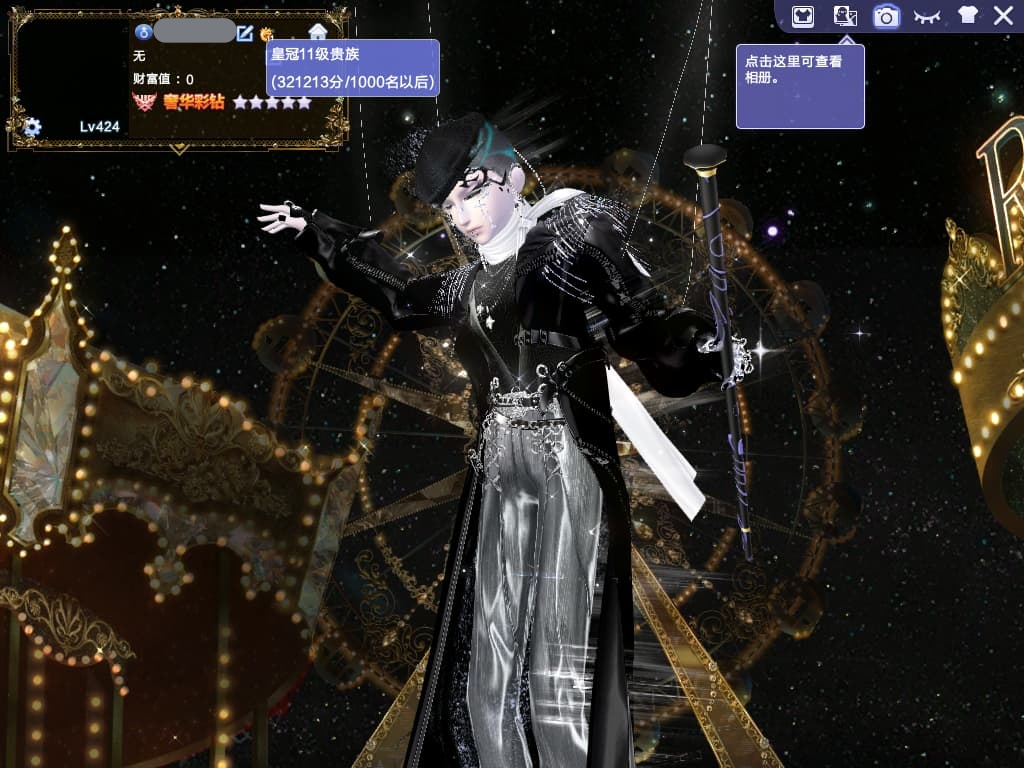Close the profile view with the X
1024x768 pixels.
point(1003,15)
